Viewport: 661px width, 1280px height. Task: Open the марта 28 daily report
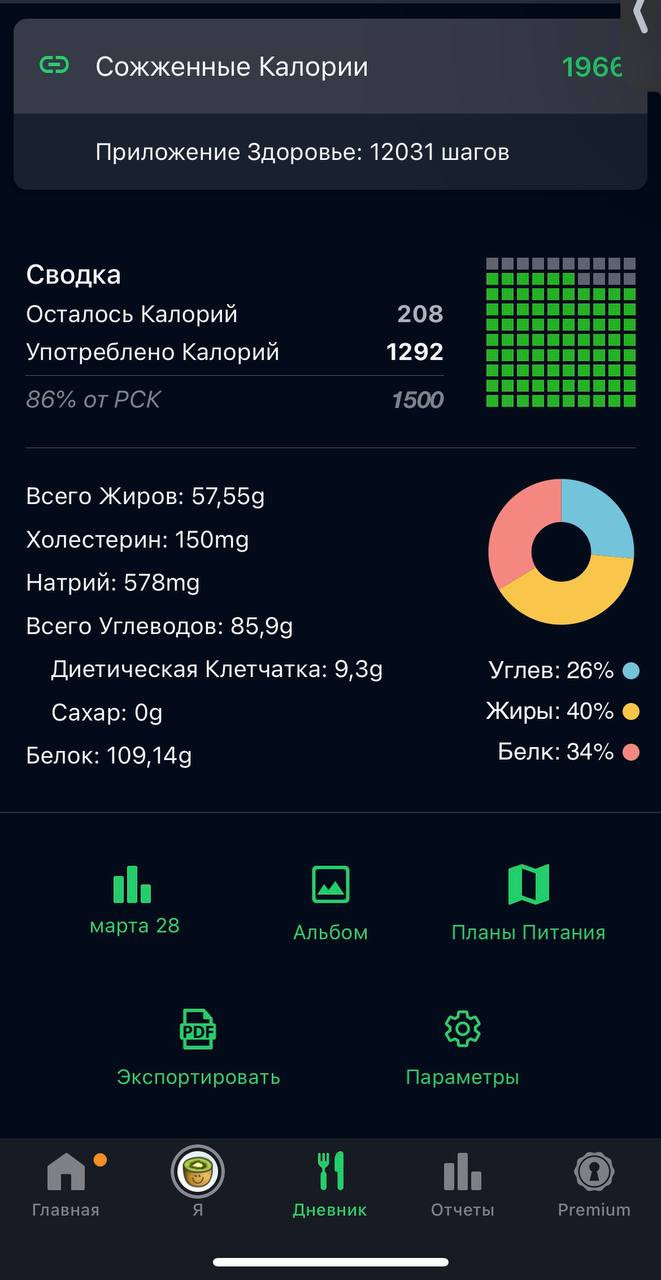point(134,899)
